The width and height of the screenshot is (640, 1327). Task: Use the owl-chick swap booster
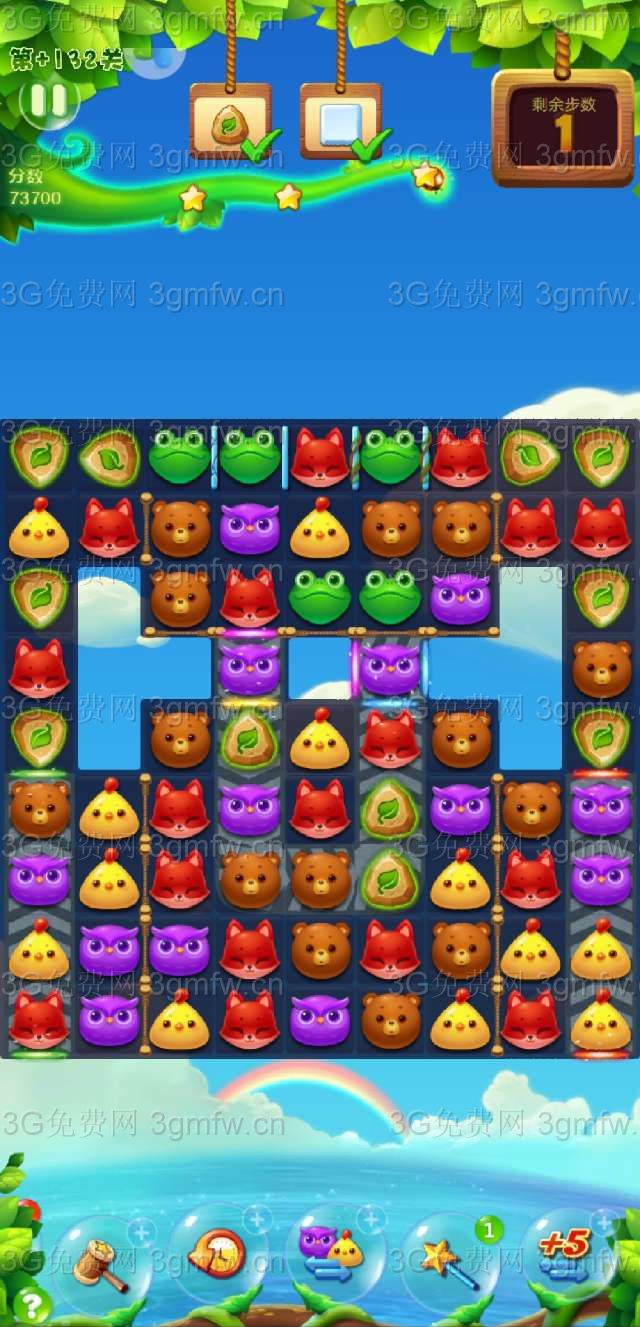(x=333, y=1256)
